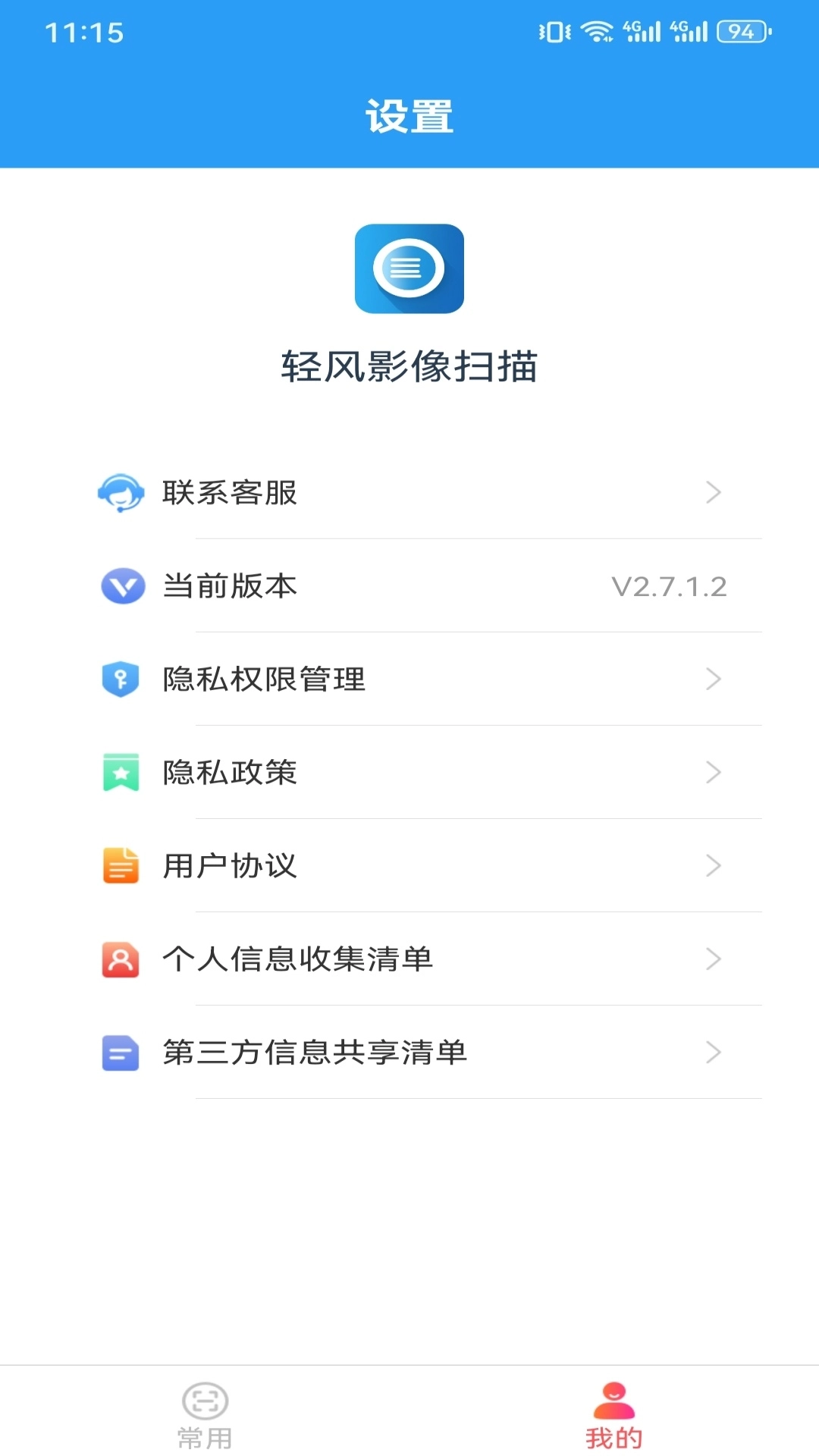Expand the 隐私权限管理 row chevron
This screenshot has height=1456, width=819.
coord(713,679)
